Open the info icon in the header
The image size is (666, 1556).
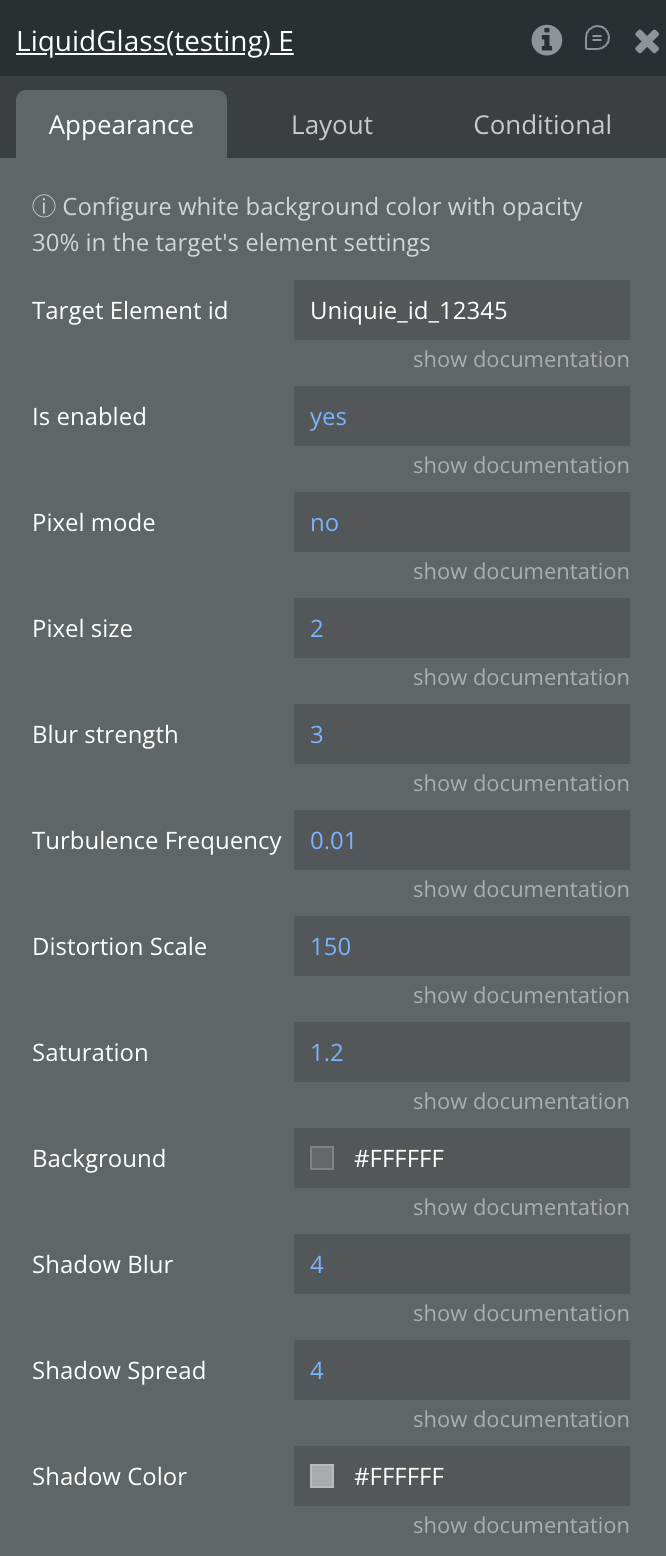pos(546,40)
